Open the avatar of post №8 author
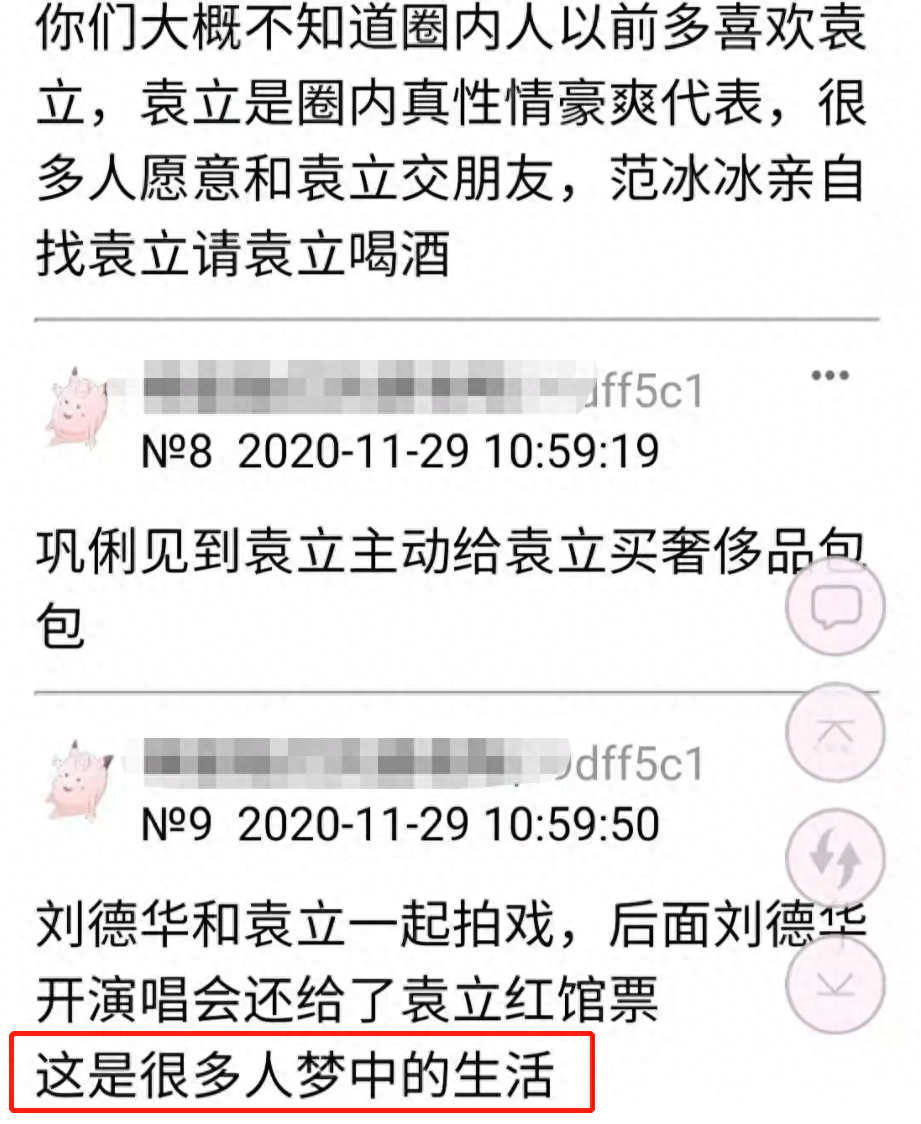 [x=73, y=407]
